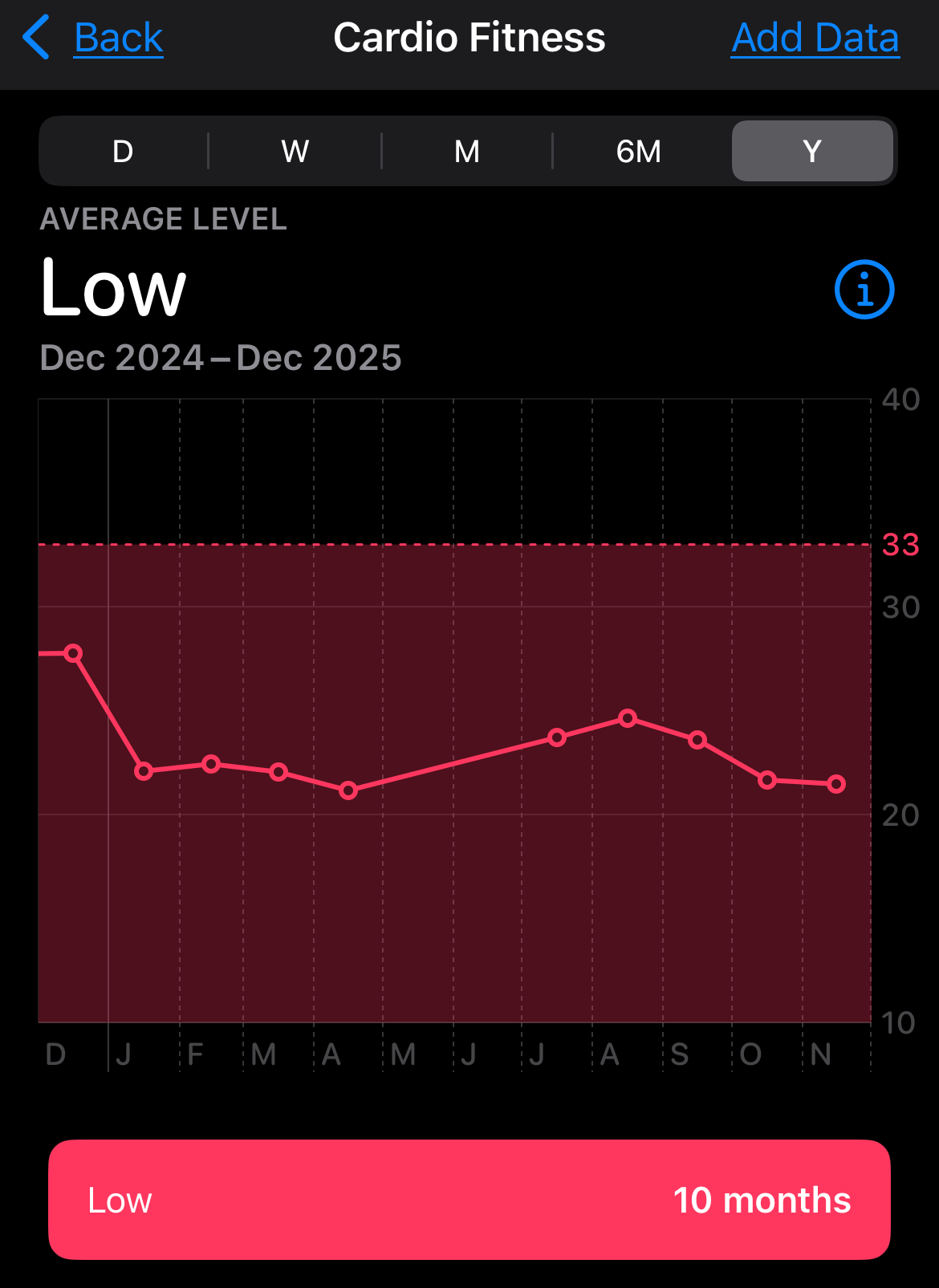Open the Low 10 months card
Image resolution: width=939 pixels, height=1288 pixels.
pyautogui.click(x=469, y=1200)
